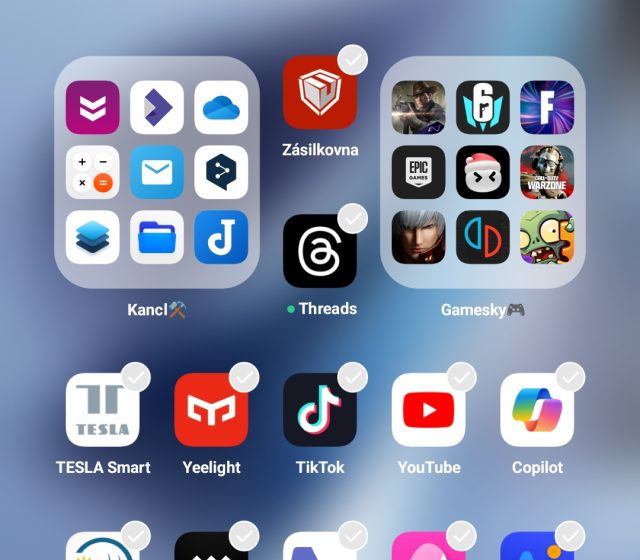Open the Gamesky folder
The image size is (640, 560).
[483, 172]
